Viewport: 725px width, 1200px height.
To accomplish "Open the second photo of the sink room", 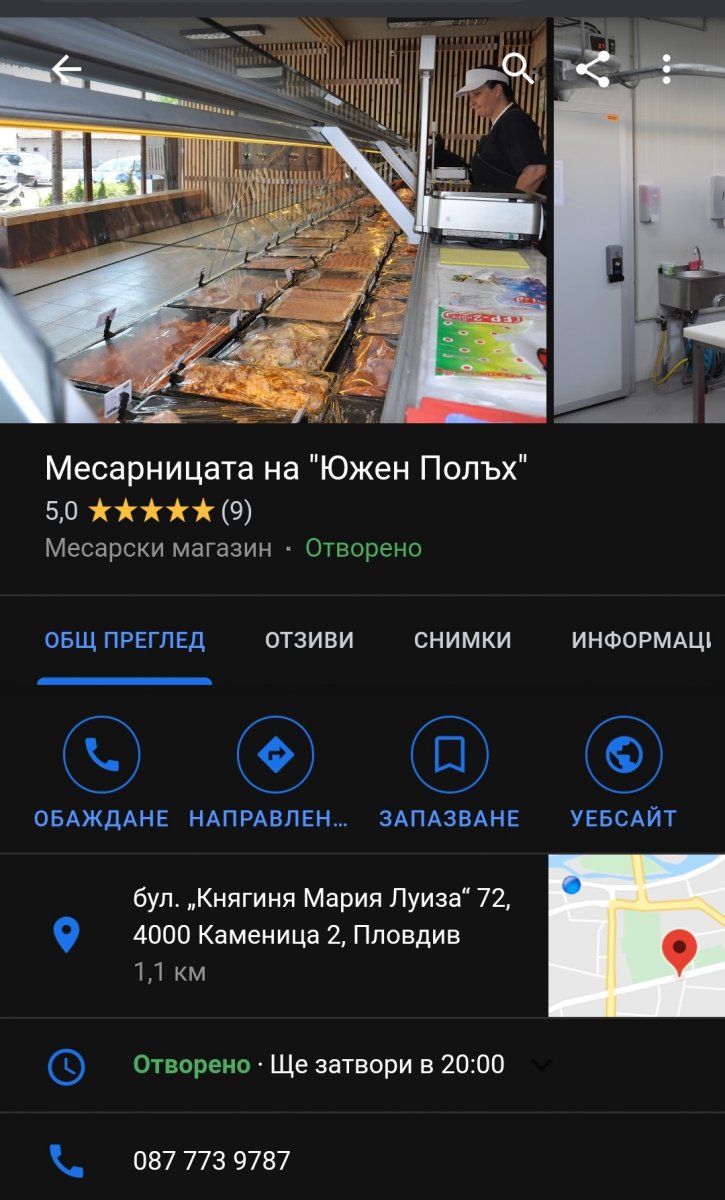I will [640, 220].
